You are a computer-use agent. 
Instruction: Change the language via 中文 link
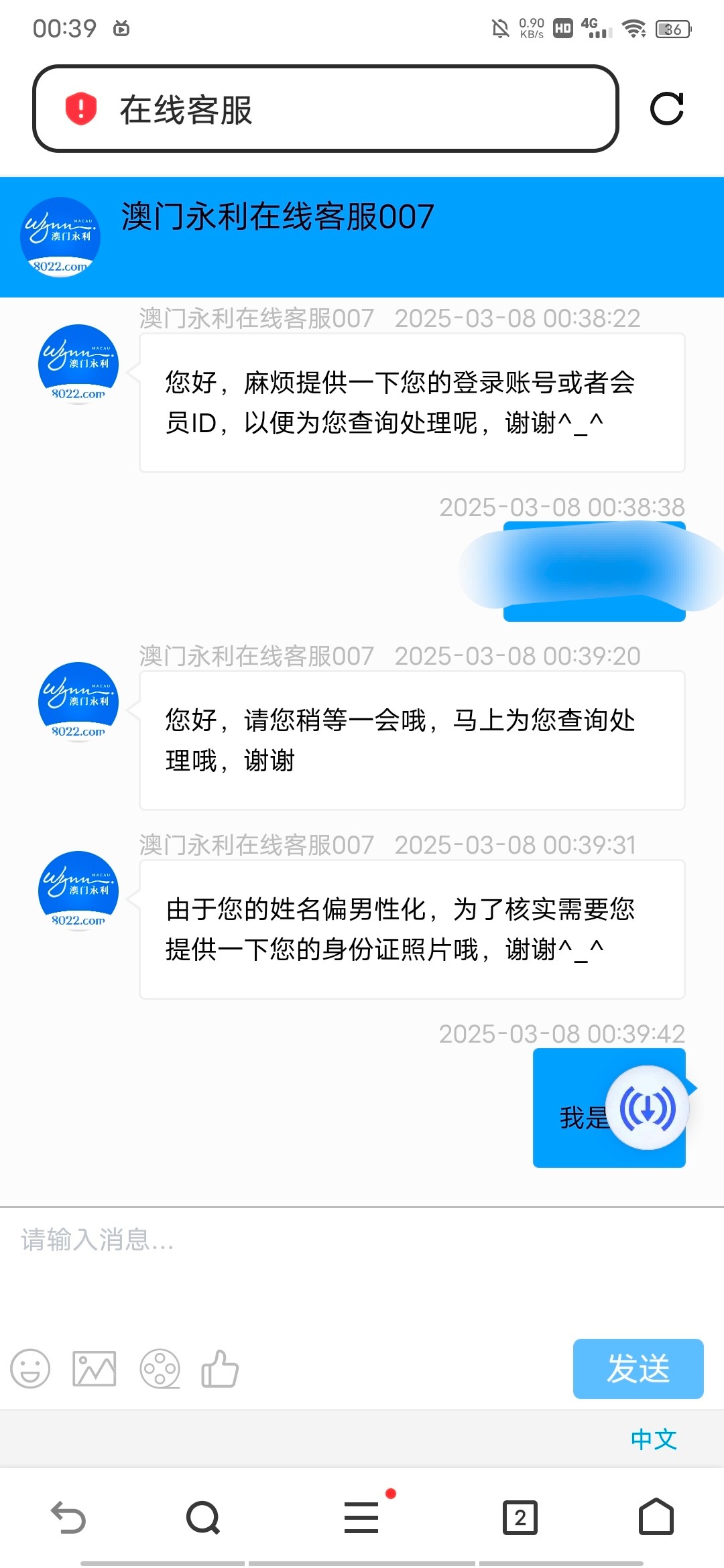(654, 1439)
